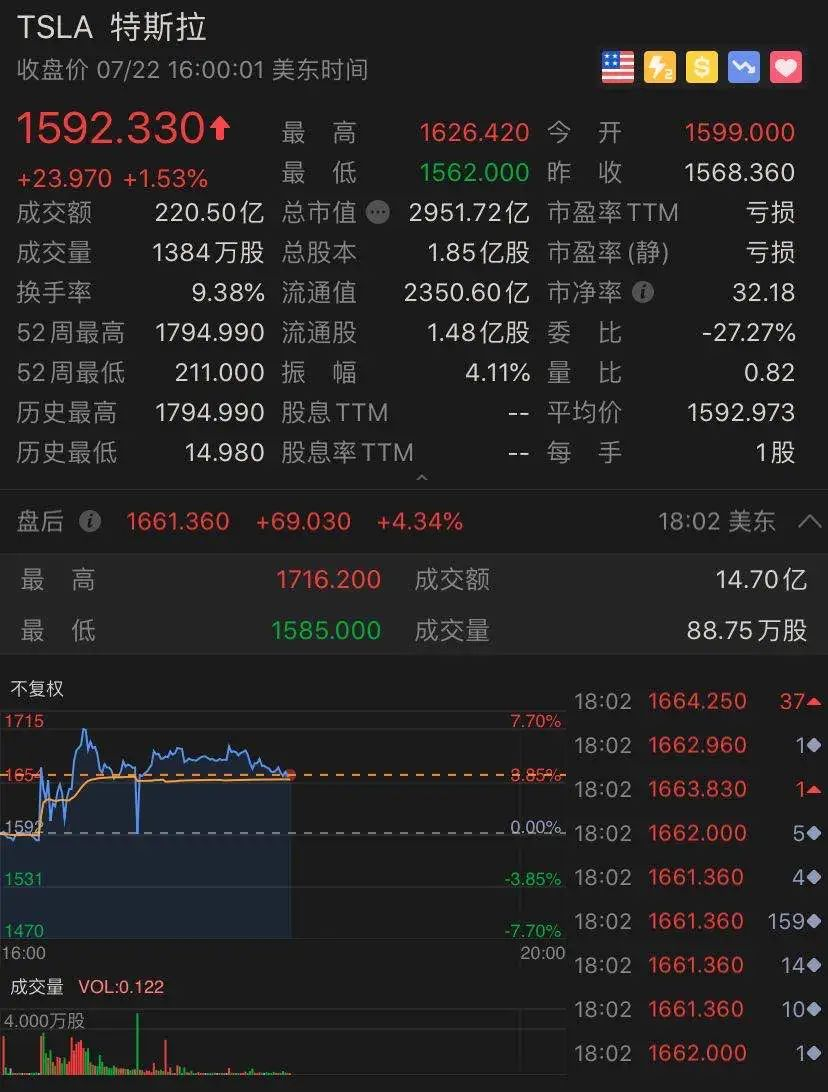Show info about 总市值 market cap

[x=378, y=212]
